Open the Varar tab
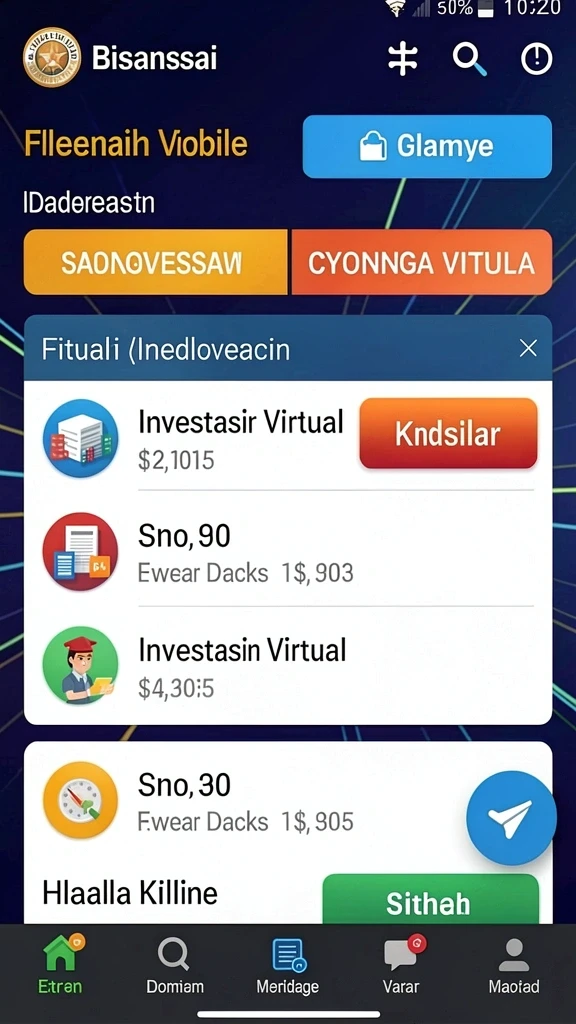Image resolution: width=576 pixels, height=1024 pixels. 401,965
